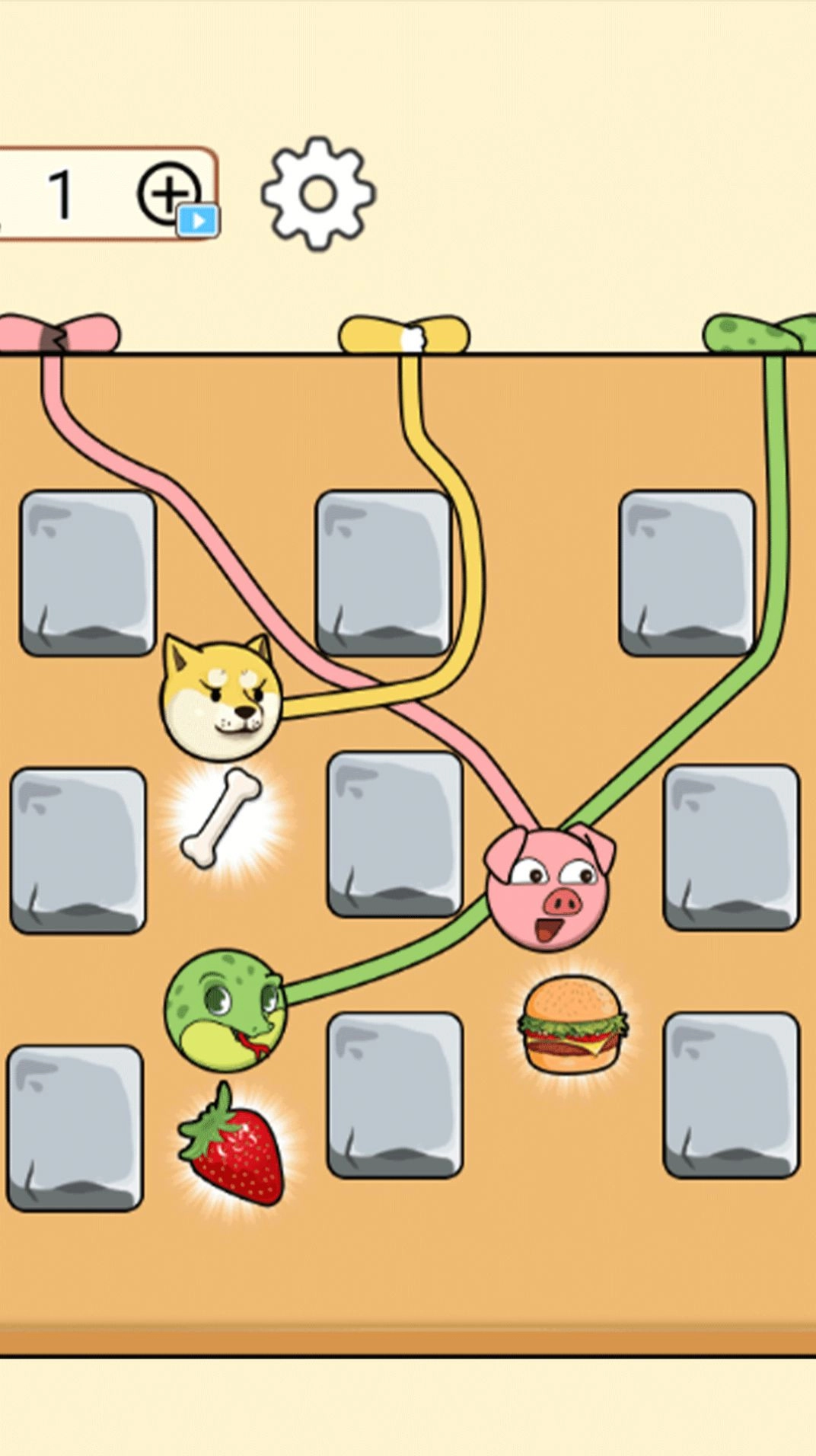The height and width of the screenshot is (1456, 816).
Task: Select the pink pig head
Action: click(x=549, y=888)
